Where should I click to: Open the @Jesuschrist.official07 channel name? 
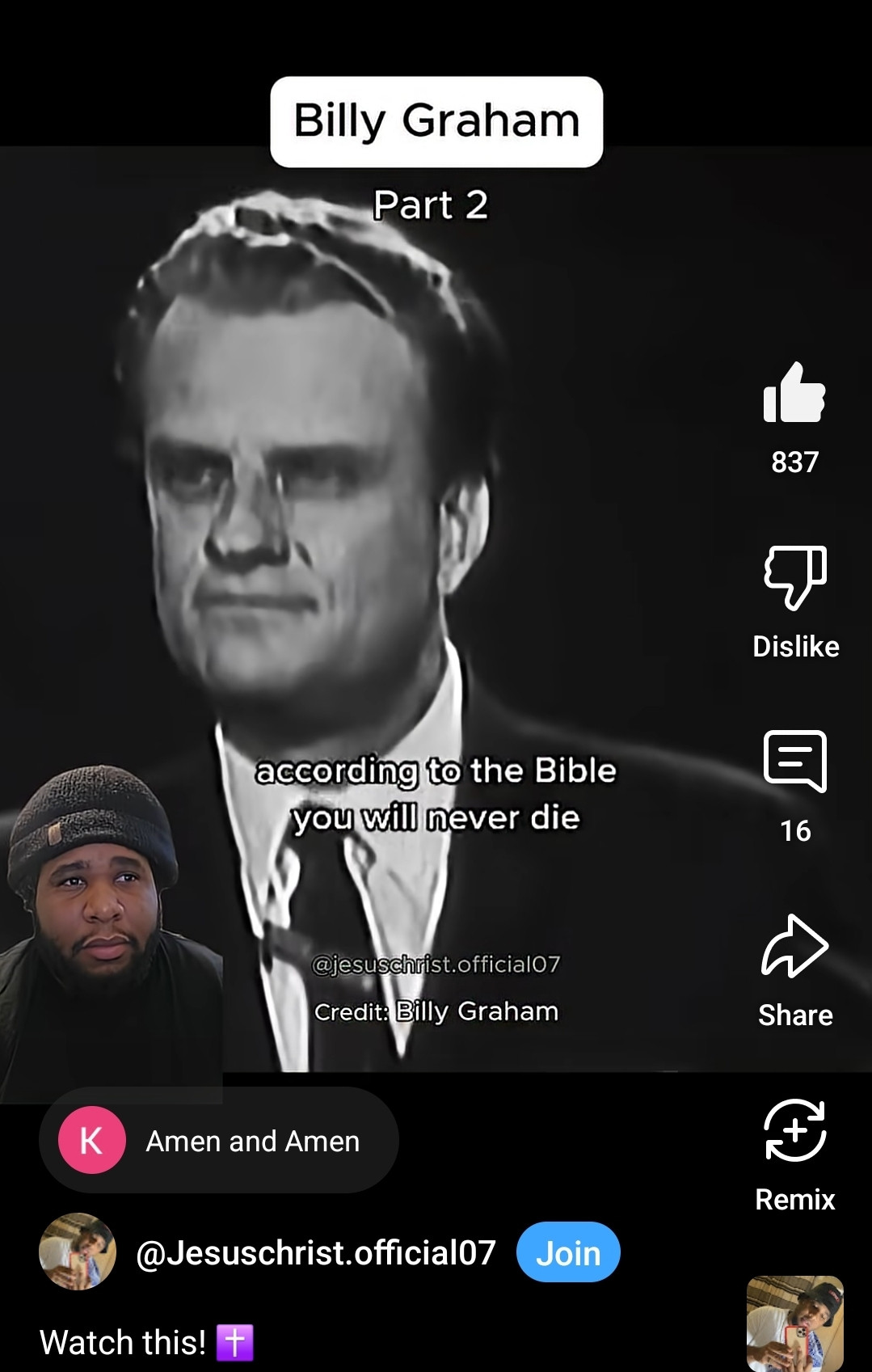click(x=316, y=1252)
